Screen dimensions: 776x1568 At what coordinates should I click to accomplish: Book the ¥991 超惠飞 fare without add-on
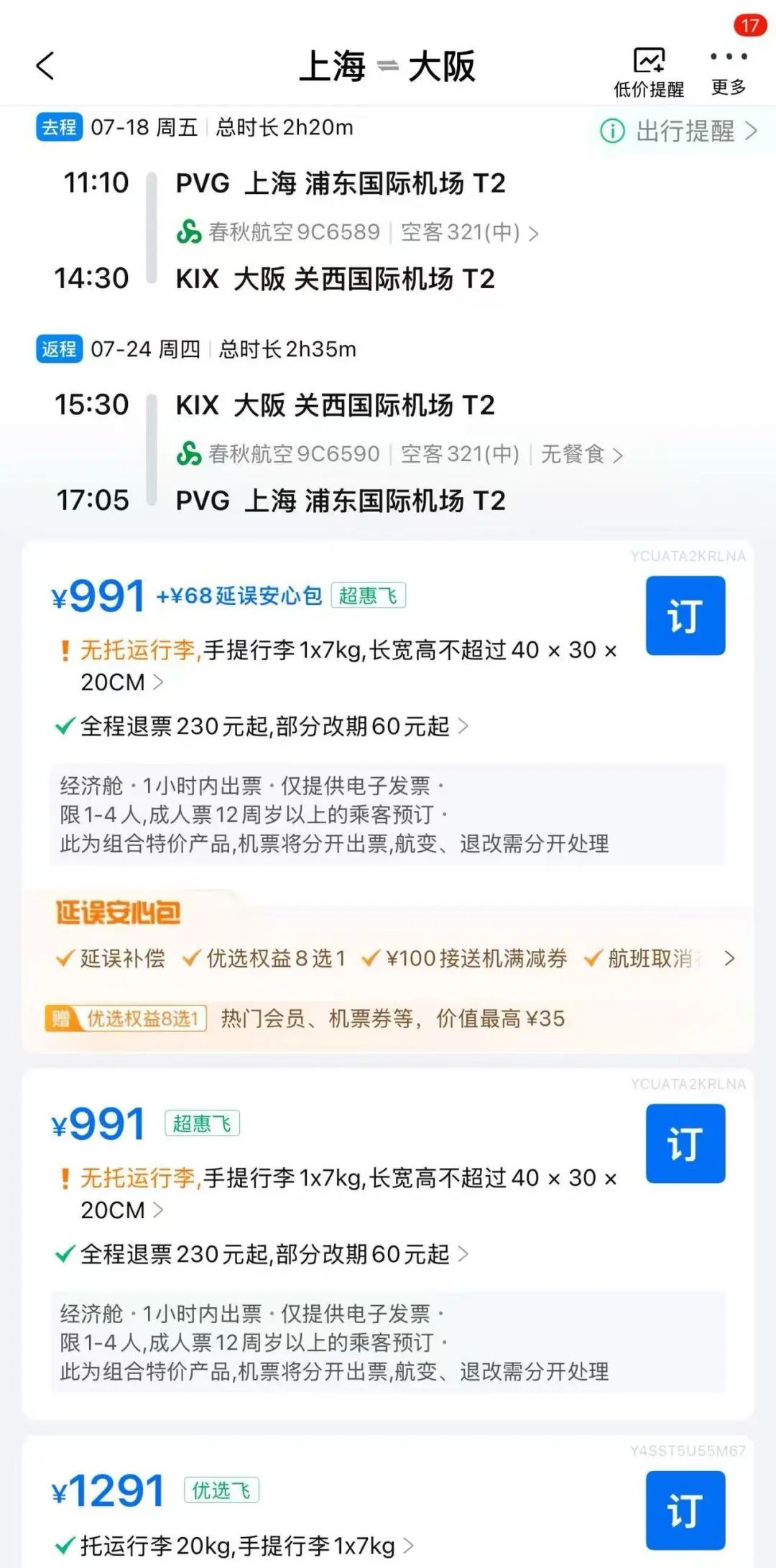(x=685, y=1143)
